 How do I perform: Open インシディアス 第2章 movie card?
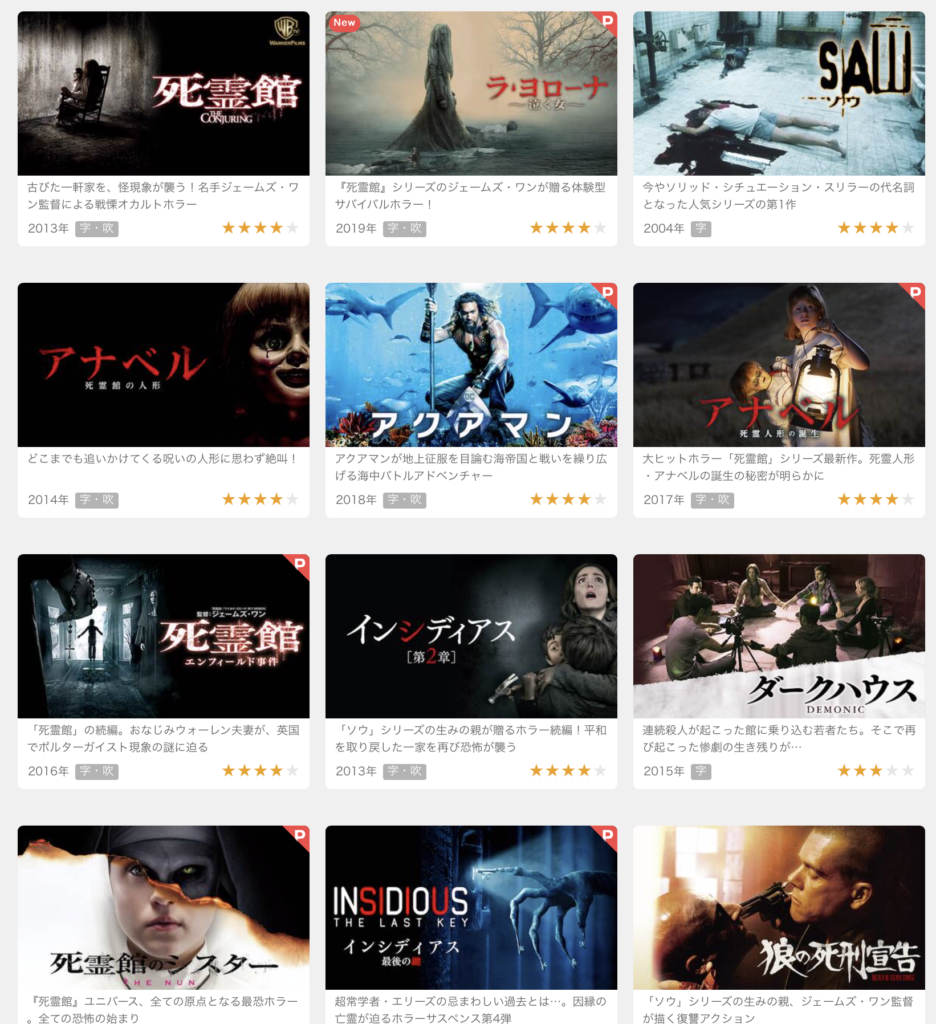[471, 636]
